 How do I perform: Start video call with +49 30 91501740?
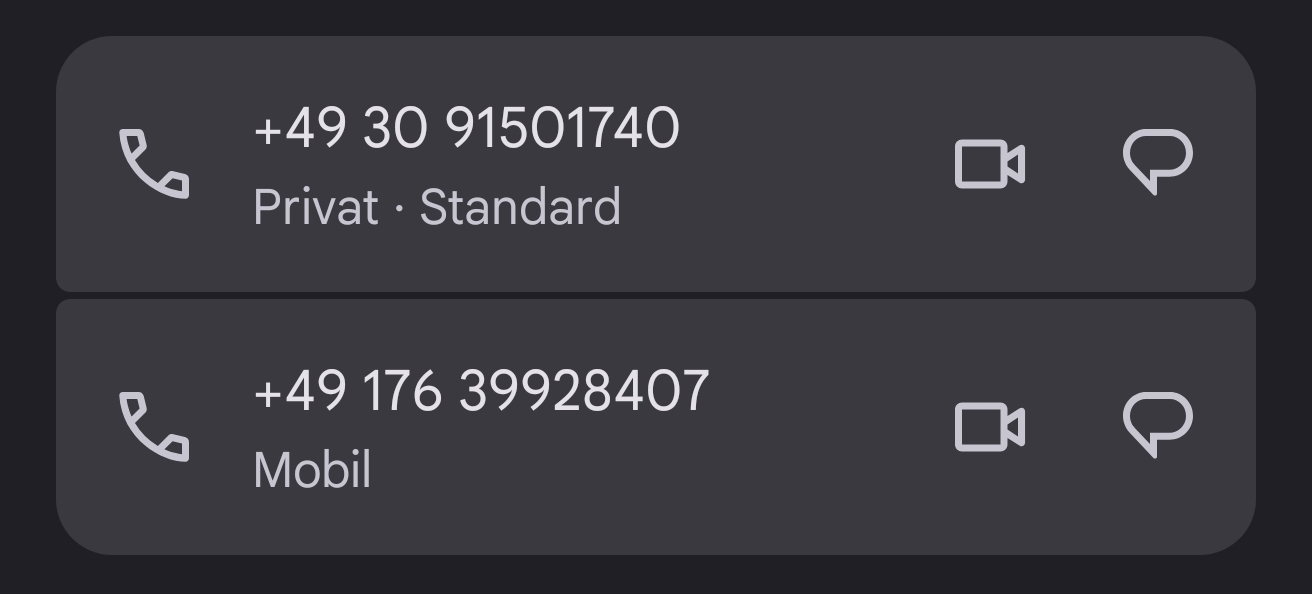pyautogui.click(x=989, y=164)
